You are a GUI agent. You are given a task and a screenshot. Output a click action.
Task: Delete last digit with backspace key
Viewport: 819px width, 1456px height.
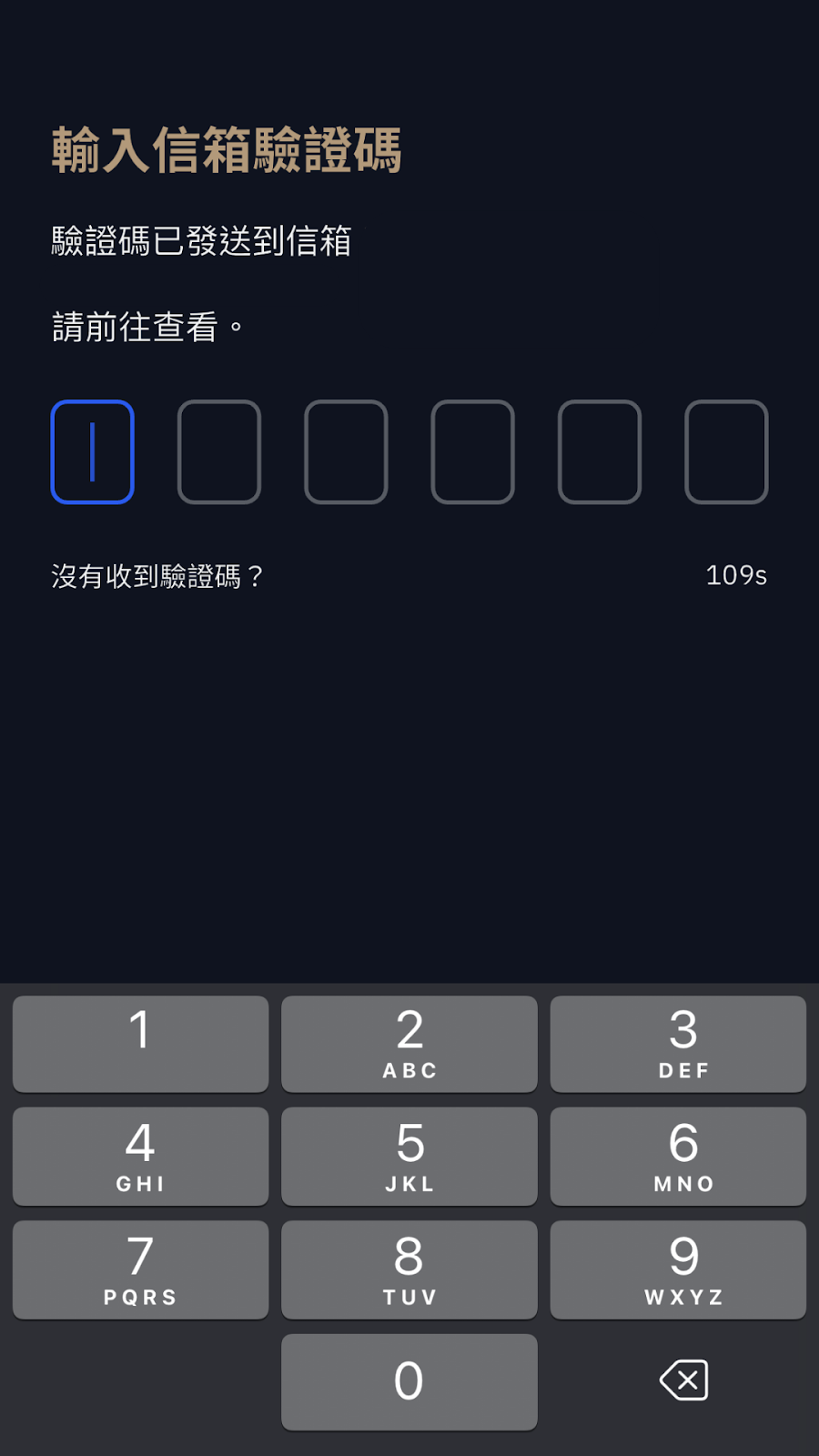(684, 1380)
